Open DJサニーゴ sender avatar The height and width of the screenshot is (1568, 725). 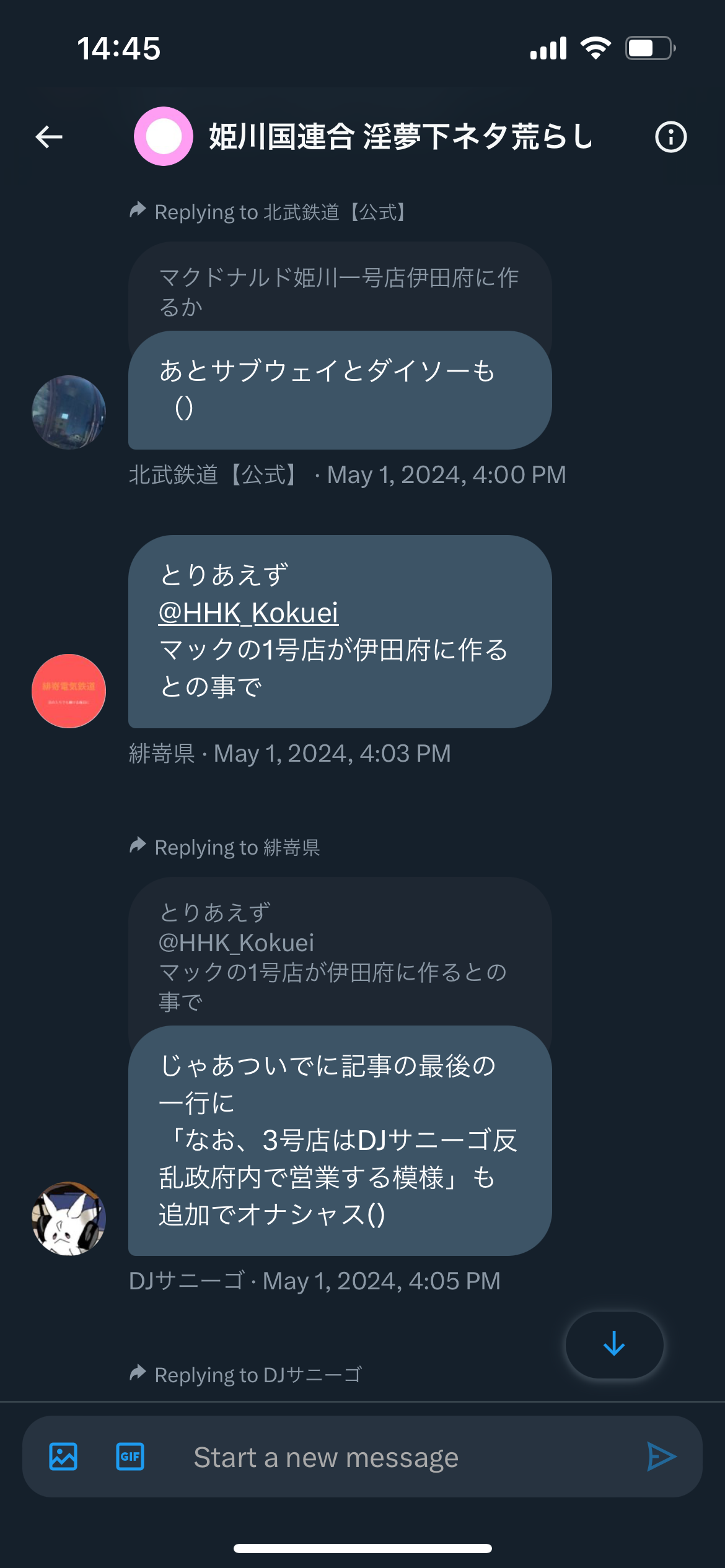[69, 1218]
